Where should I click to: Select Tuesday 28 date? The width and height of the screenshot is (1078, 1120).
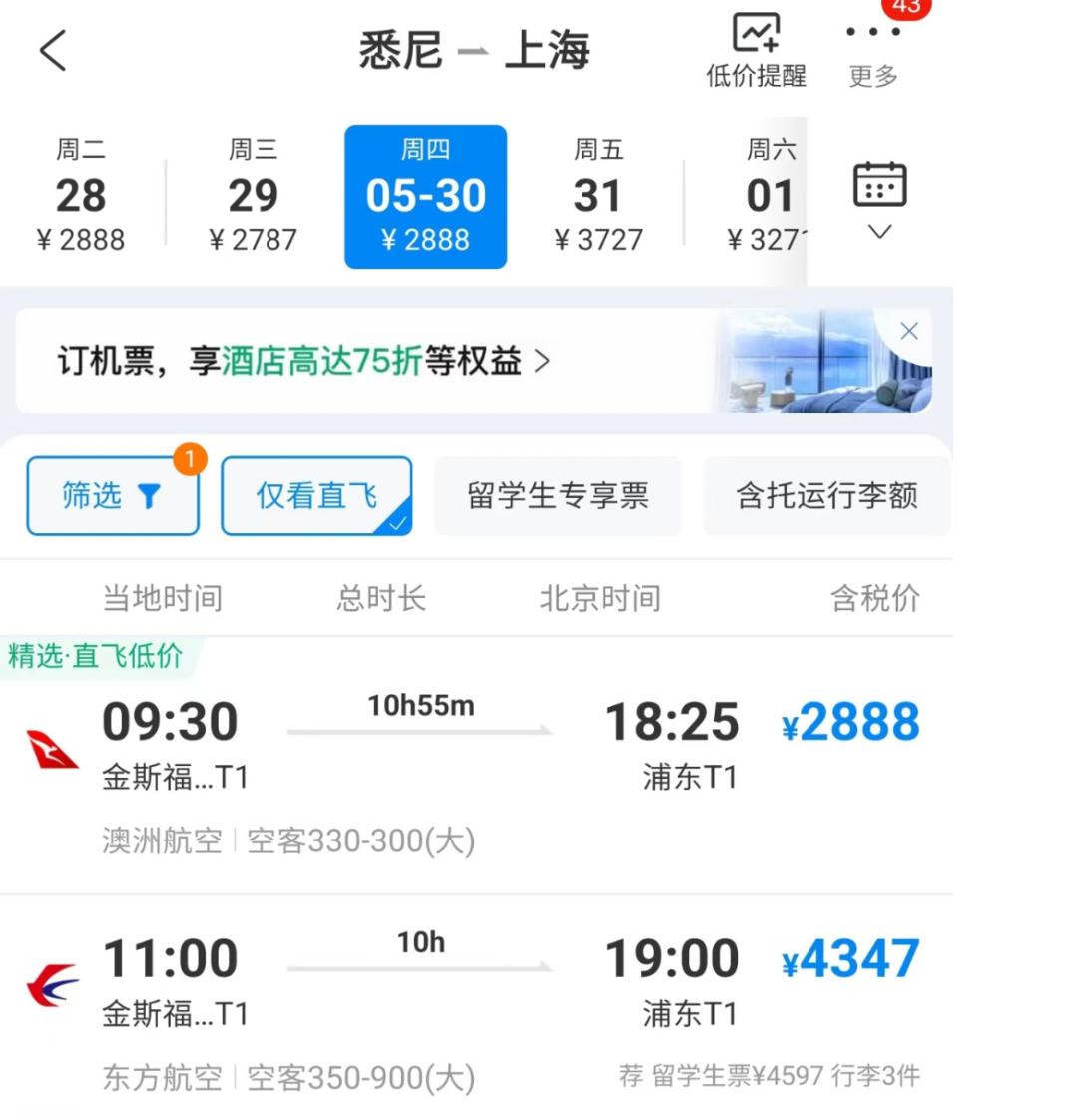tap(81, 197)
